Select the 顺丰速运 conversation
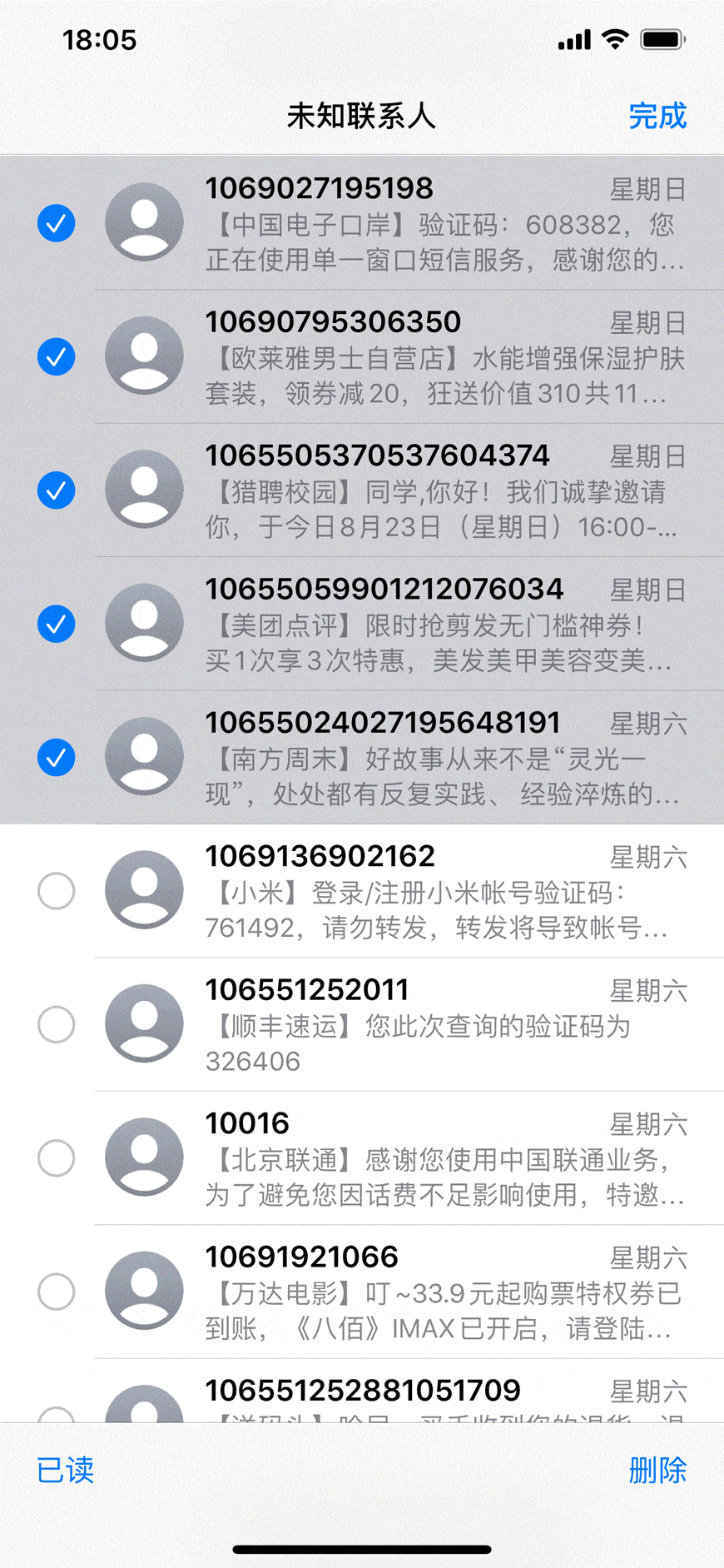The width and height of the screenshot is (724, 1568). [57, 1024]
